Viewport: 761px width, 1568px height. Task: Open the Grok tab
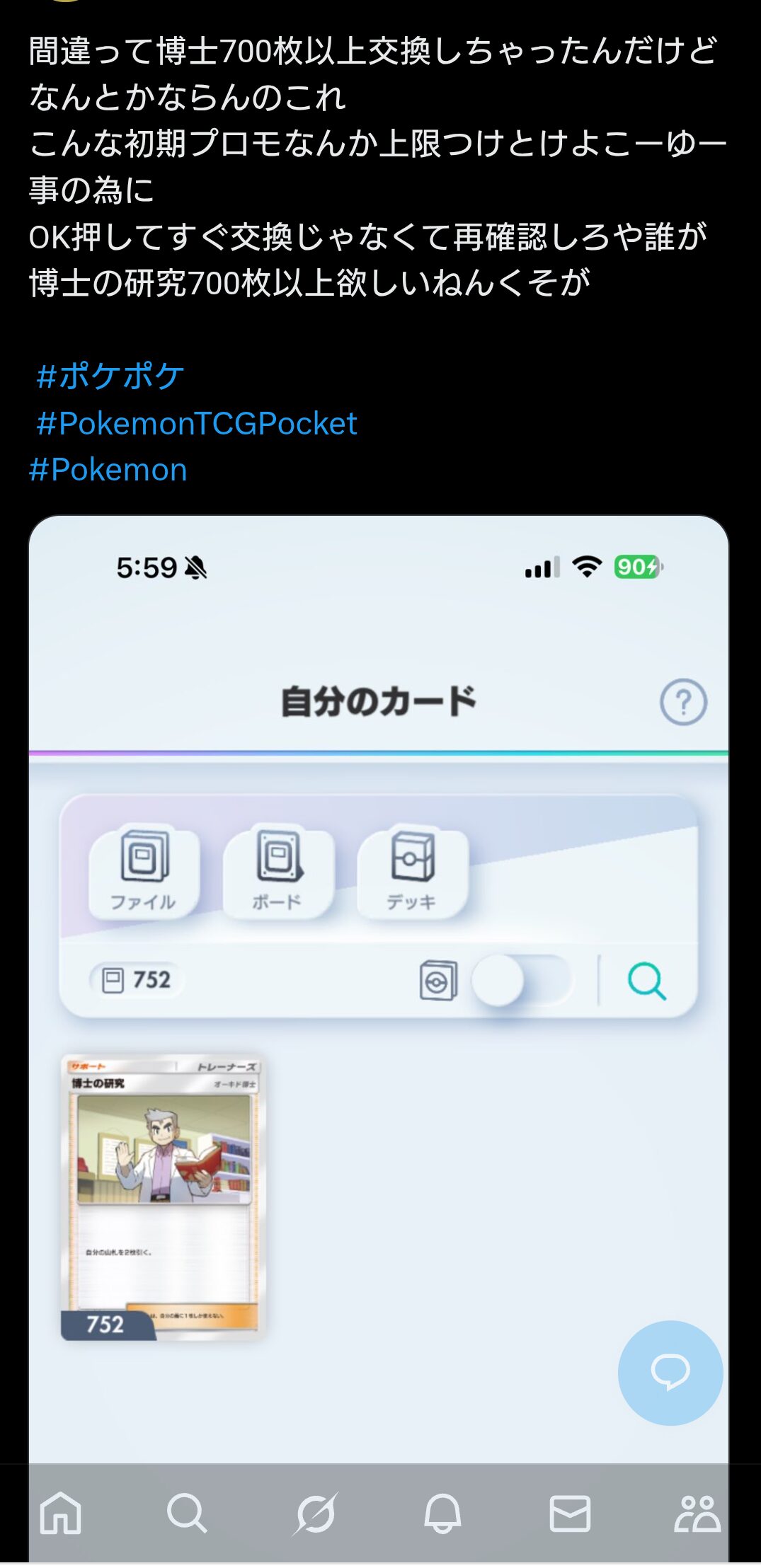[315, 1513]
